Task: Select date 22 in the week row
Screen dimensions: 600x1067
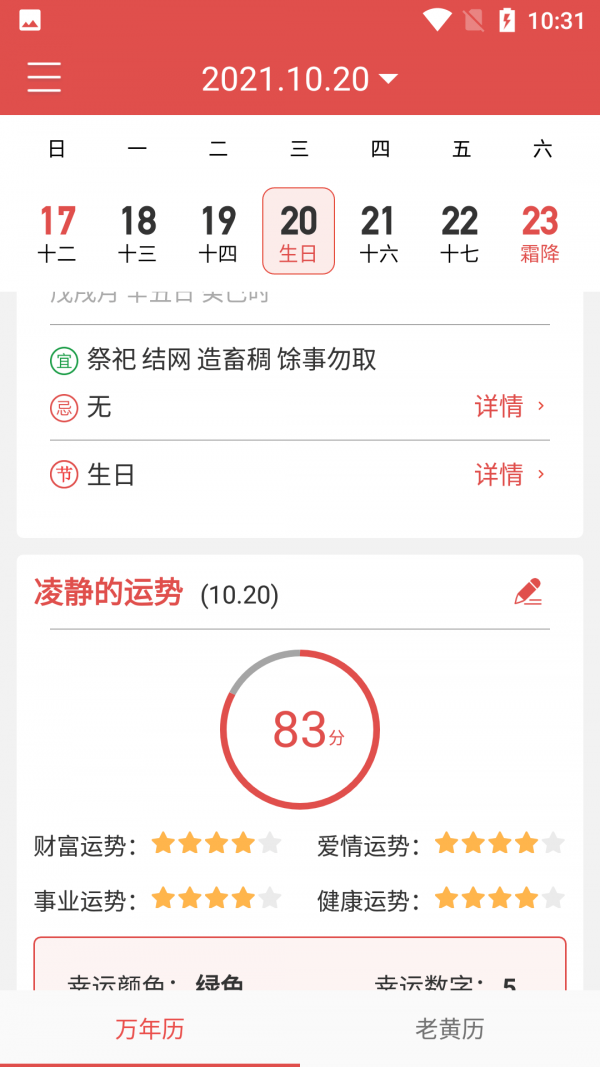Action: click(x=460, y=232)
